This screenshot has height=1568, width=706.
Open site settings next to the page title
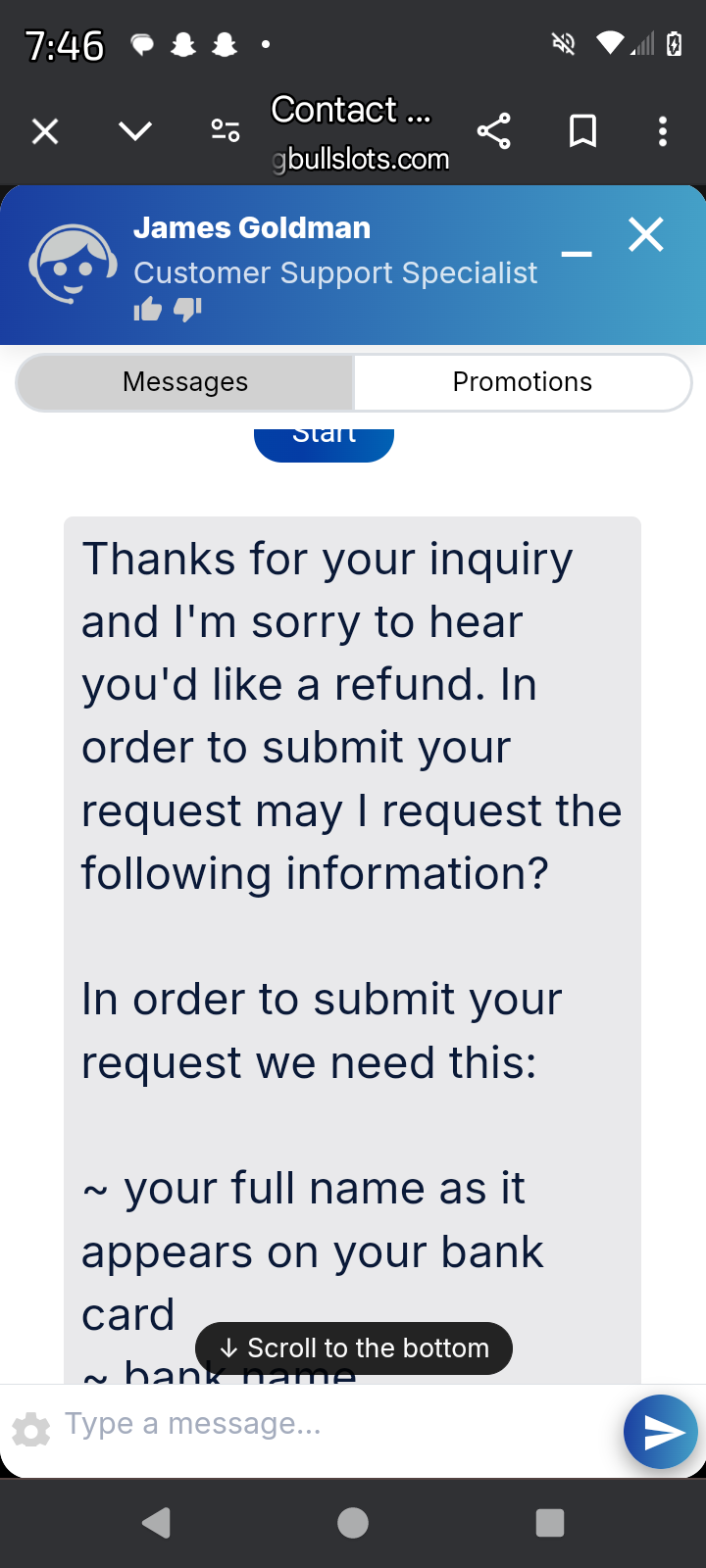coord(226,131)
